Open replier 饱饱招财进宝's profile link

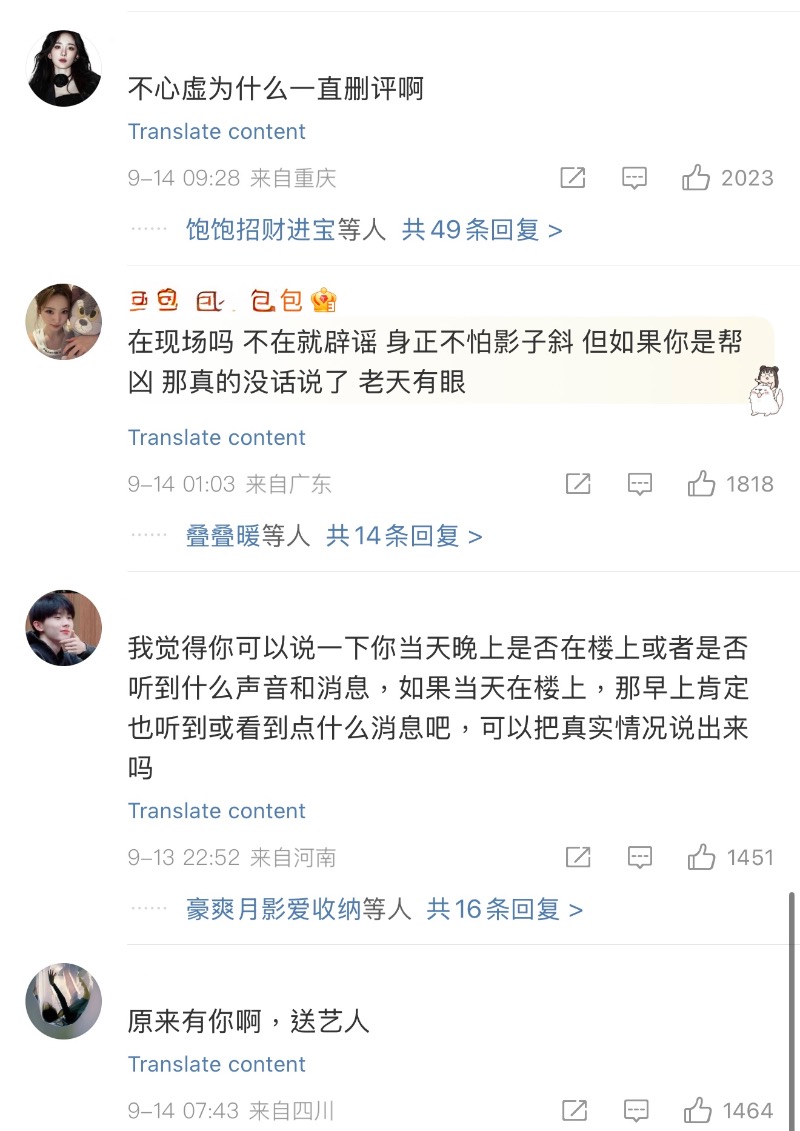click(x=260, y=230)
